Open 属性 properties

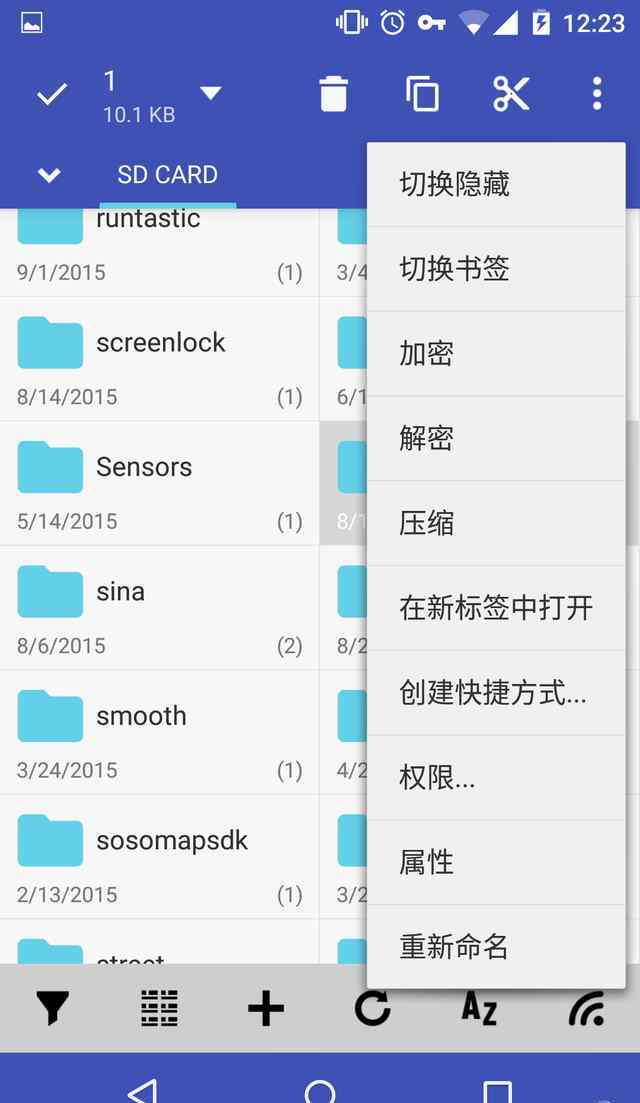[x=496, y=862]
